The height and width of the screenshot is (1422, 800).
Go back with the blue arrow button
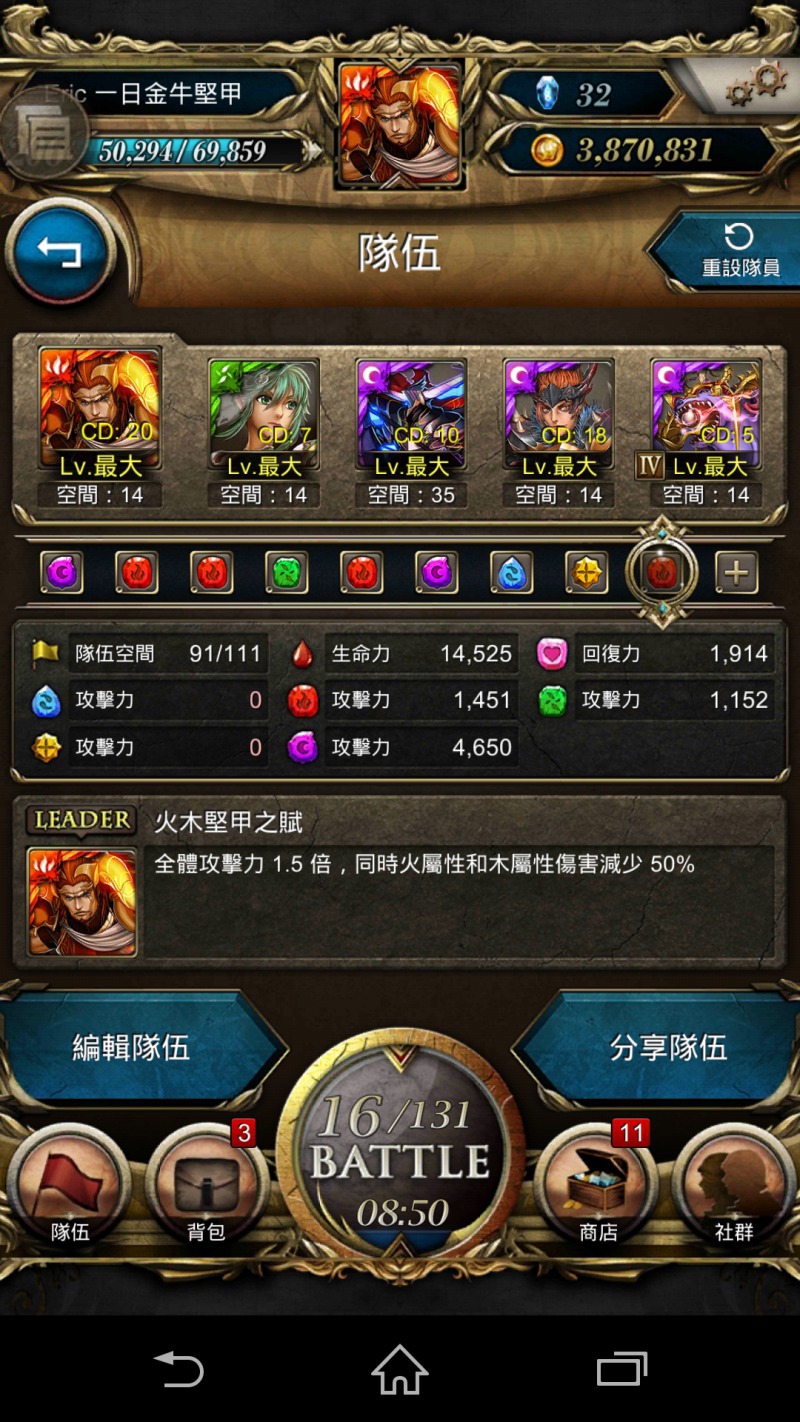[x=60, y=252]
